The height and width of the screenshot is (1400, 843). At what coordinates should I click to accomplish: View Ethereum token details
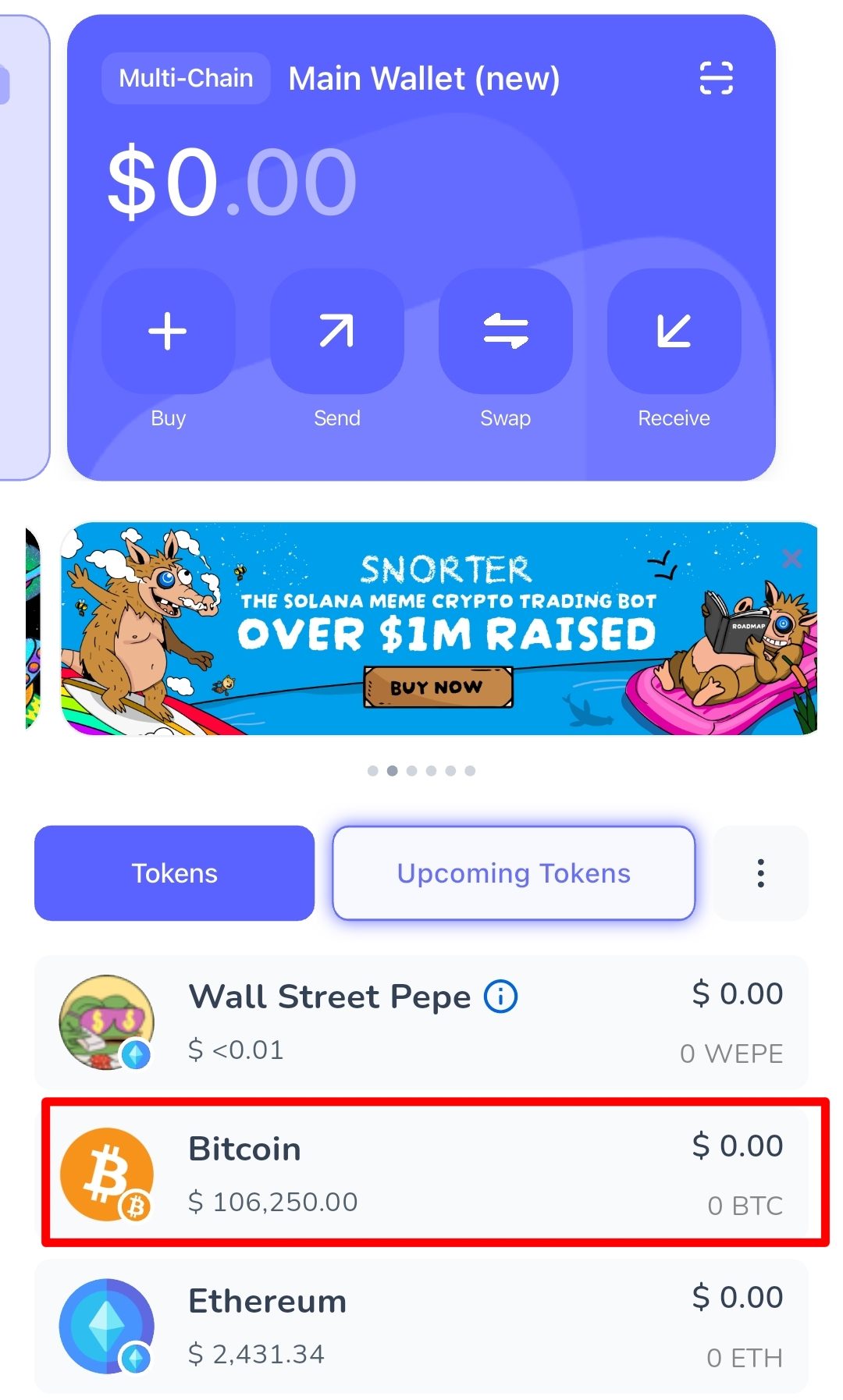pyautogui.click(x=421, y=1326)
